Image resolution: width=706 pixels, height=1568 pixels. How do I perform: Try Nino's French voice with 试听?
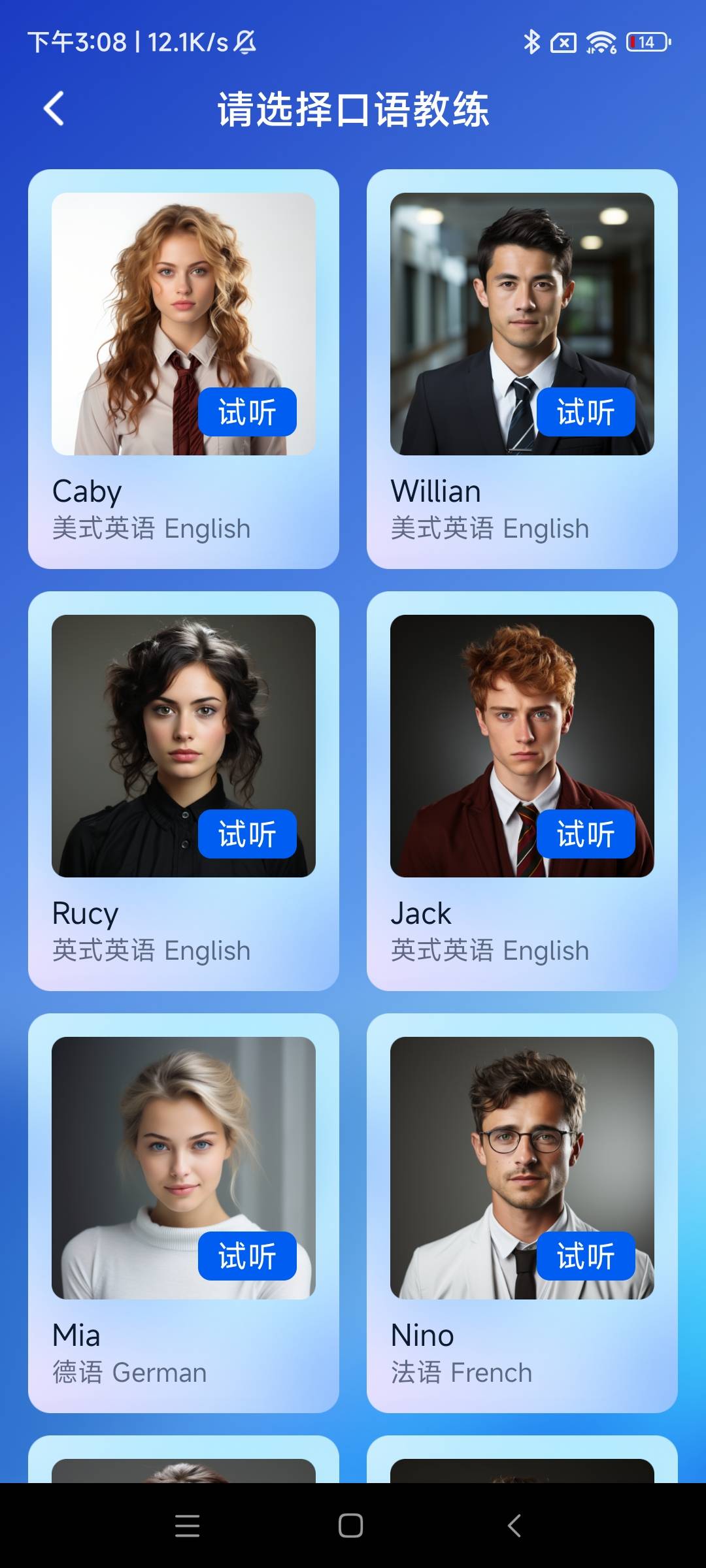tap(586, 1256)
